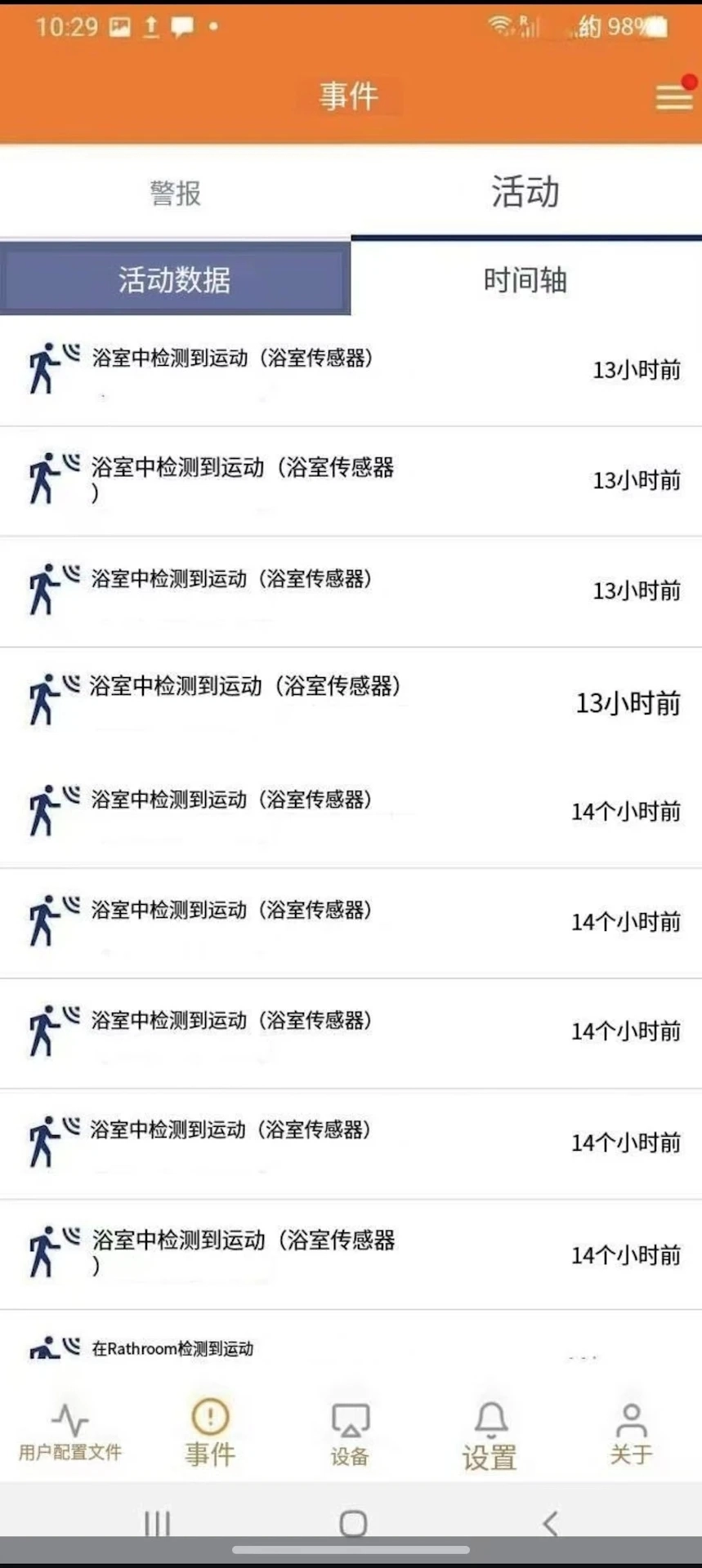Open the 设备 tab
Image resolution: width=702 pixels, height=1568 pixels.
(351, 1433)
